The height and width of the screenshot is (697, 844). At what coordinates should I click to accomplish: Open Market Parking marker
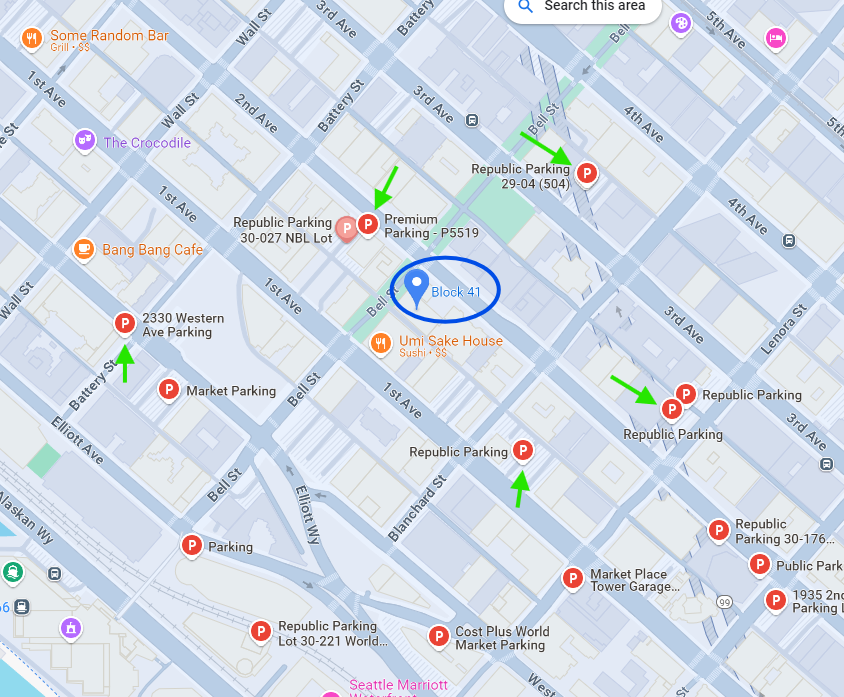[168, 390]
